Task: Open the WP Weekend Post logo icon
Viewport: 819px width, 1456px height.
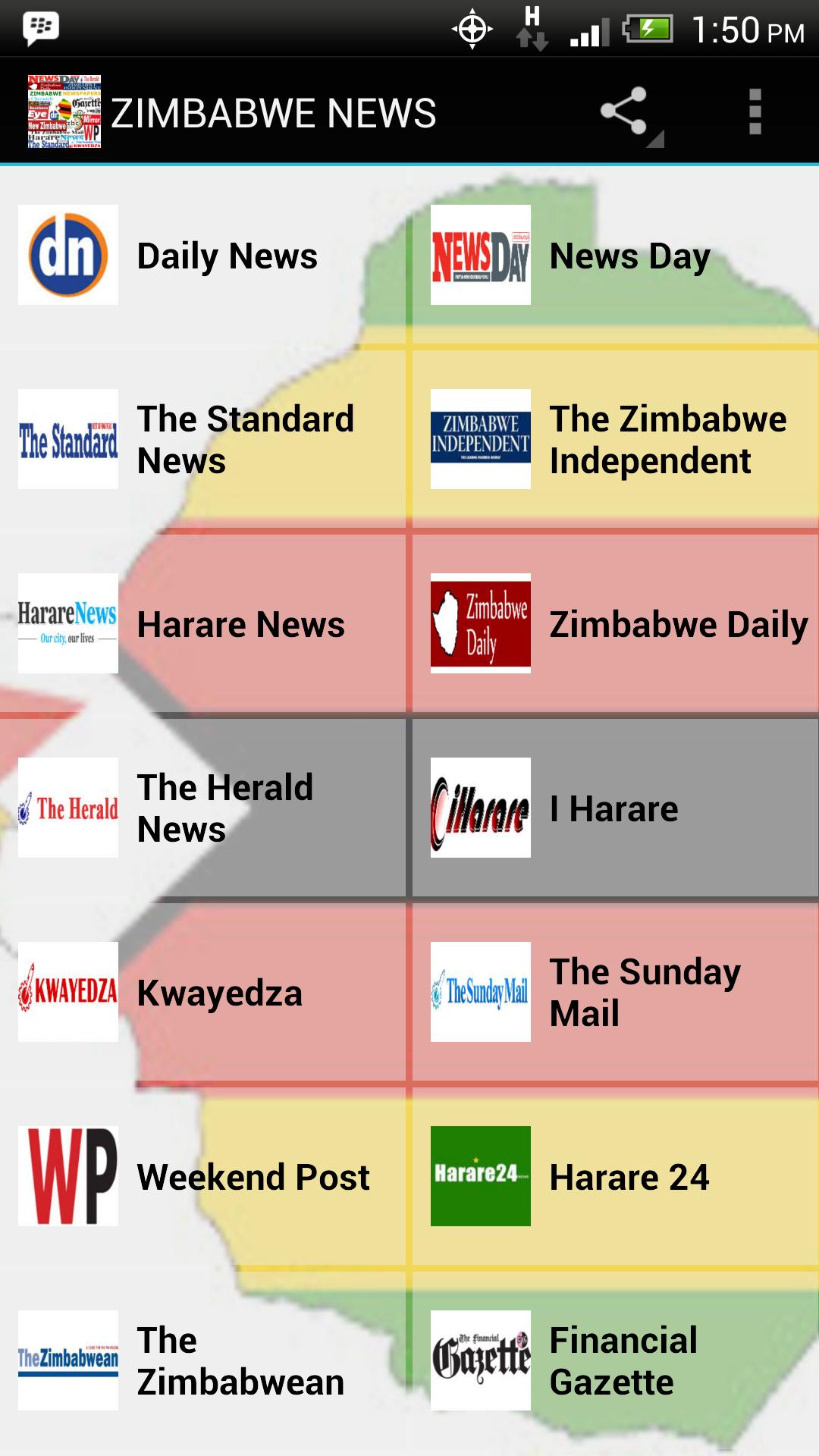Action: pyautogui.click(x=67, y=1177)
